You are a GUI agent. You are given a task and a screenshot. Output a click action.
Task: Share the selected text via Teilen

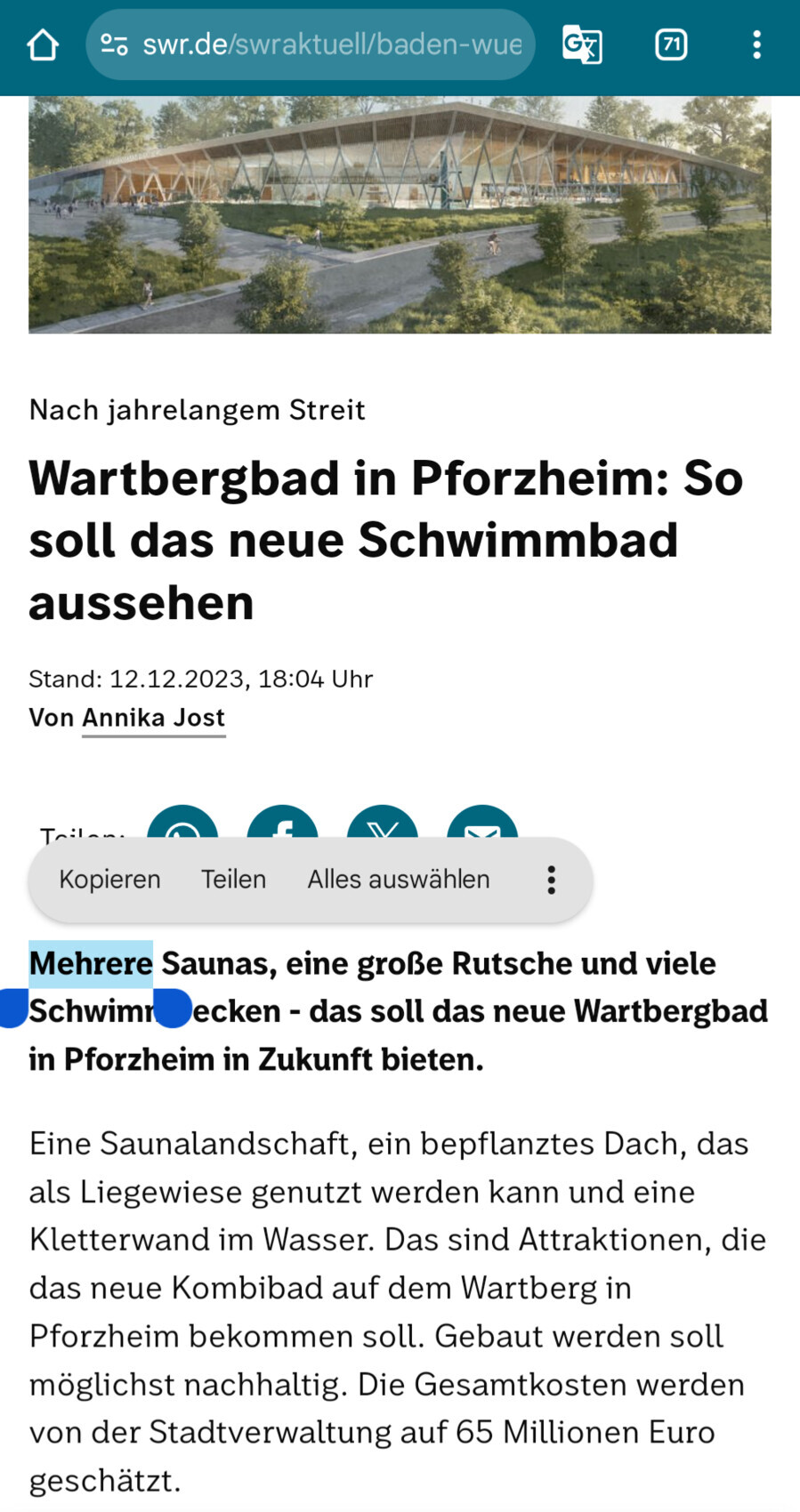233,880
